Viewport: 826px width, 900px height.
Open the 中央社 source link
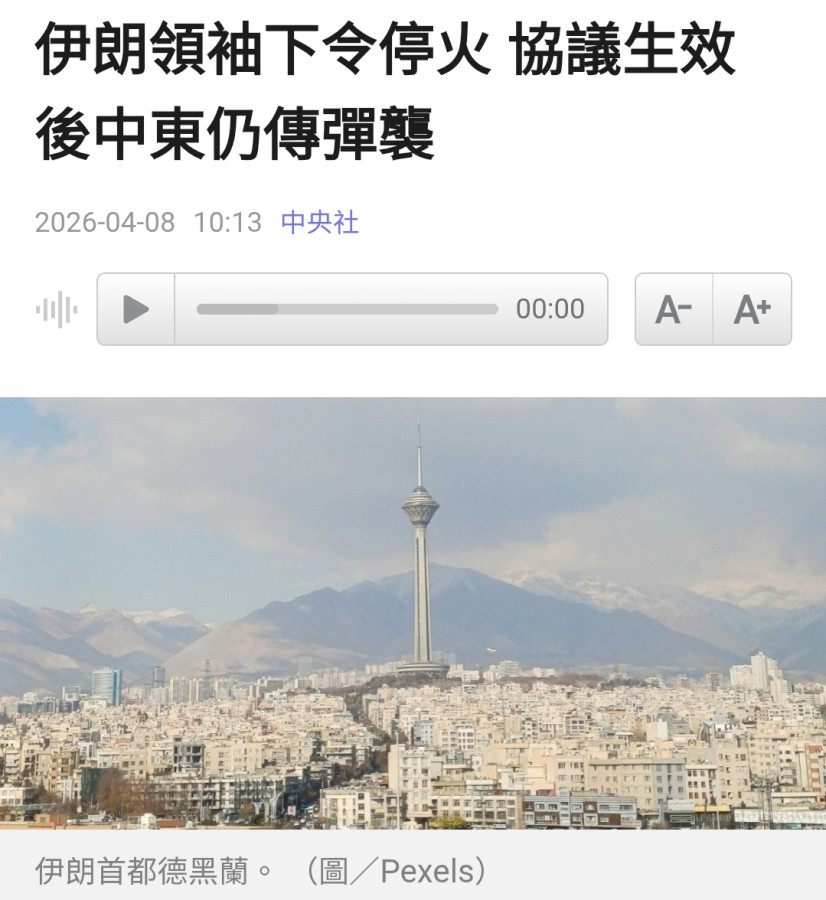pos(320,222)
